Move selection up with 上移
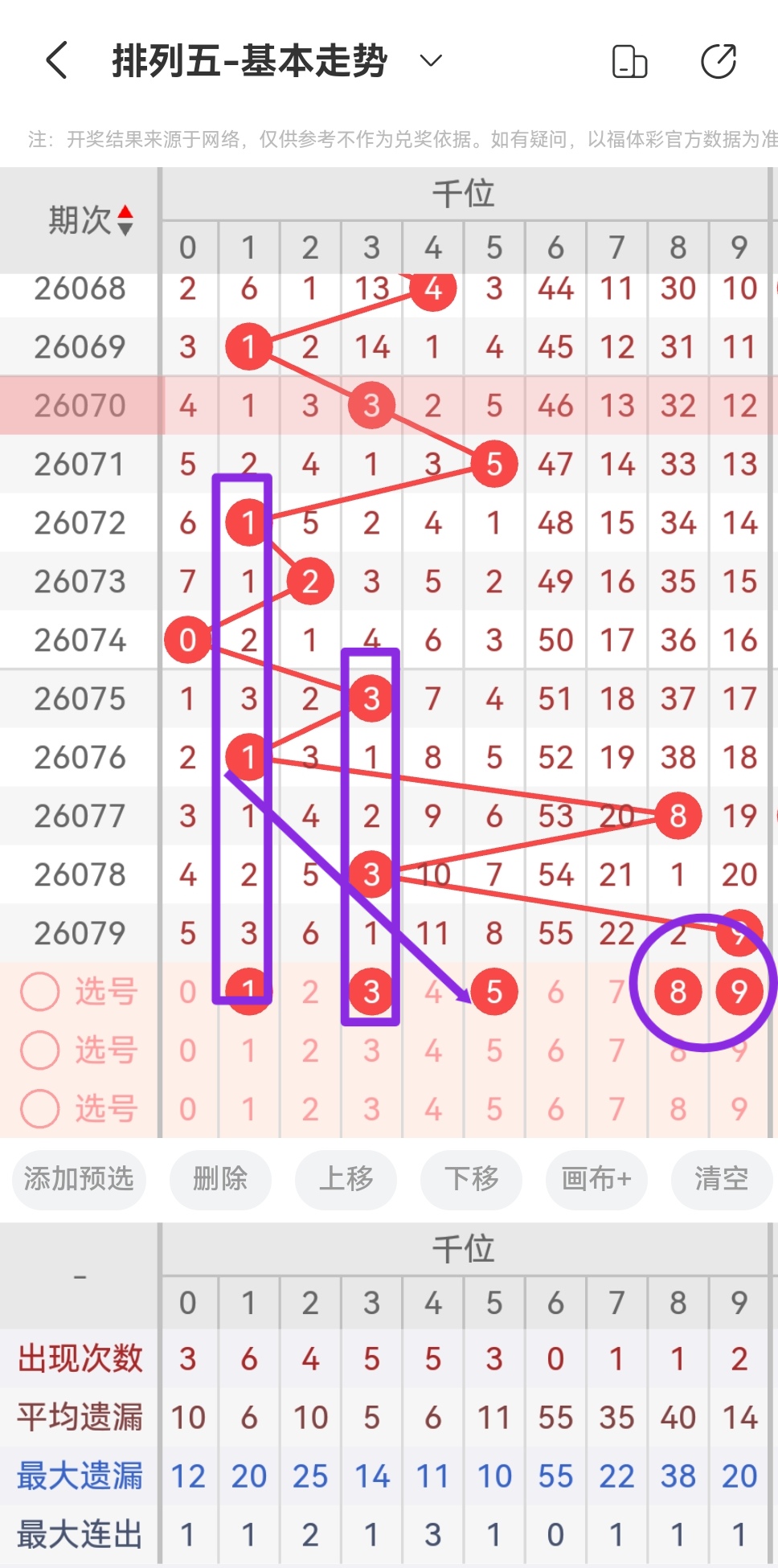Image resolution: width=778 pixels, height=1568 pixels. pos(346,1179)
